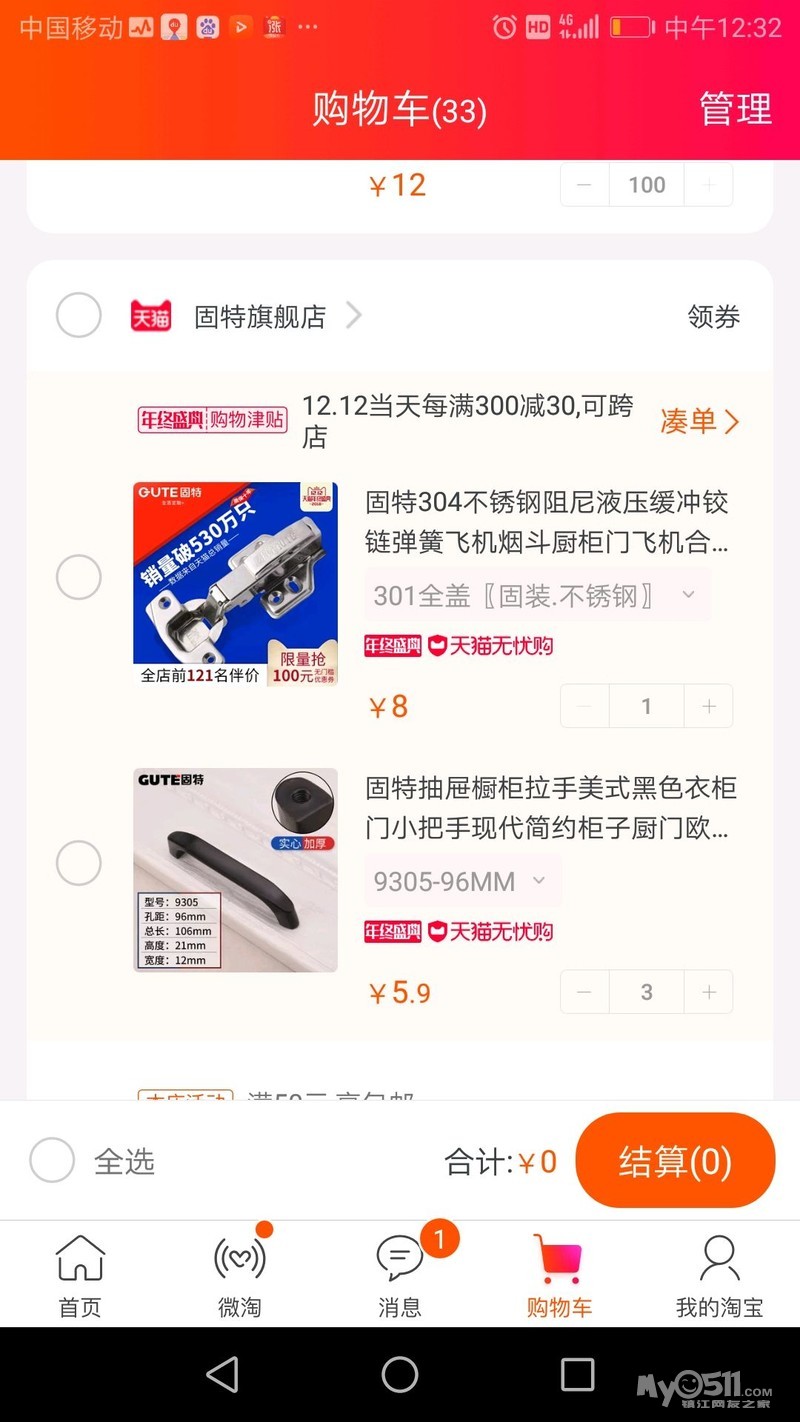
Task: Tap 结算 to check out
Action: pos(675,1161)
